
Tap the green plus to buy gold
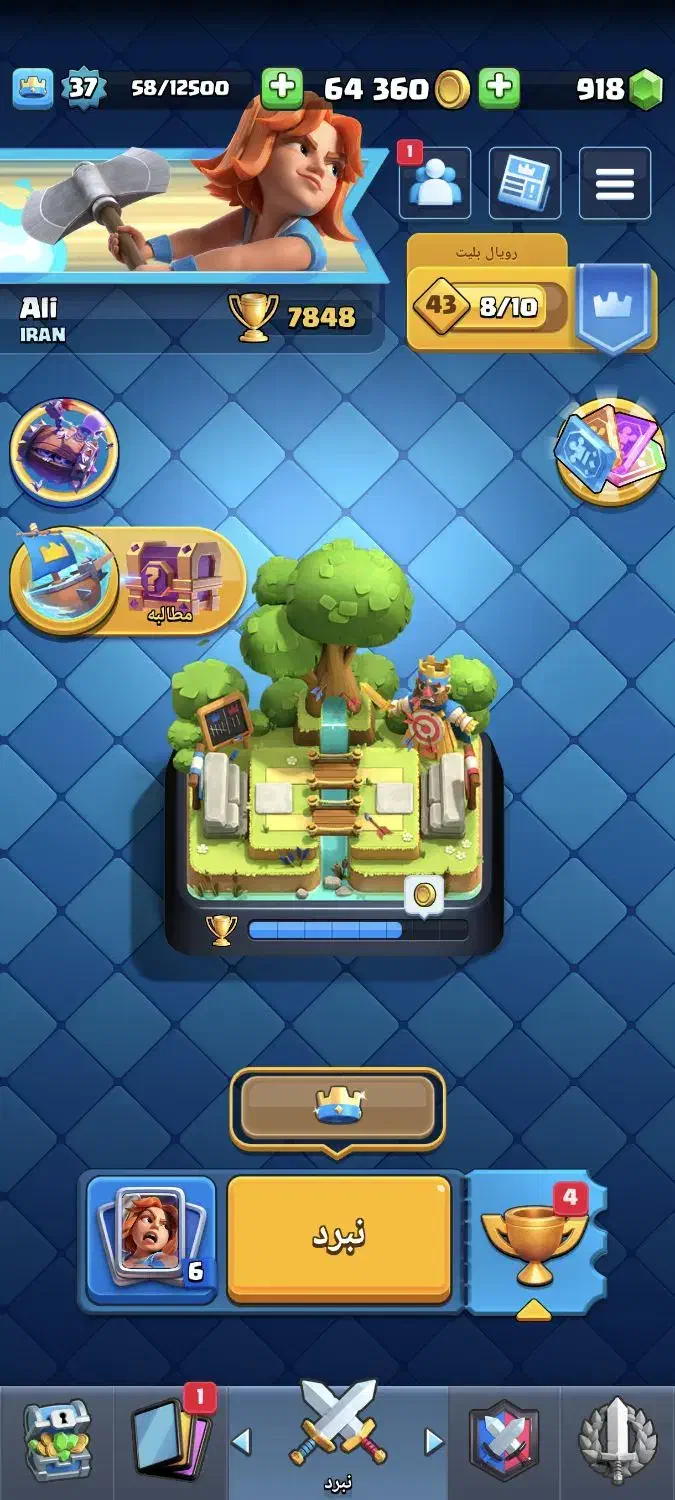point(283,88)
